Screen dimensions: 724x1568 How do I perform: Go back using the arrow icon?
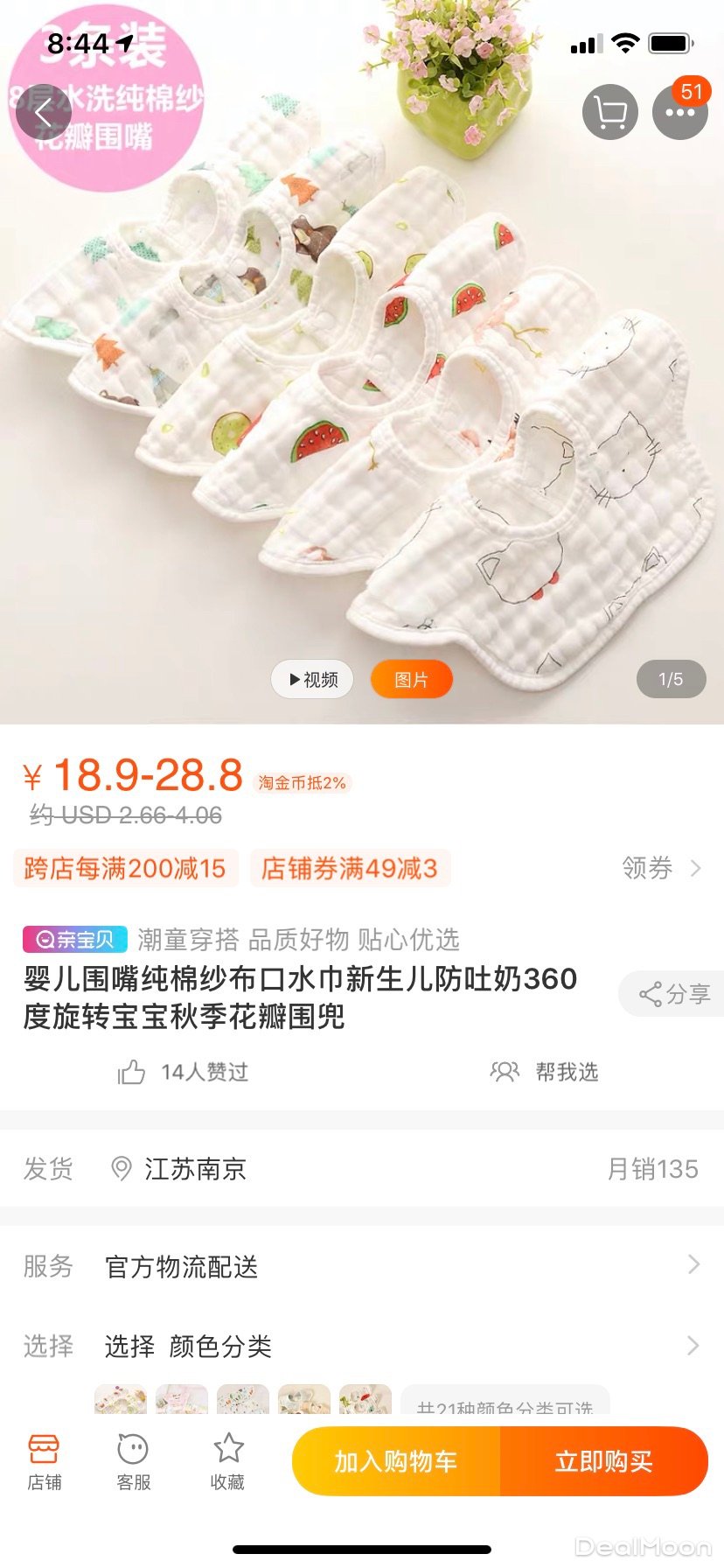pos(43,112)
